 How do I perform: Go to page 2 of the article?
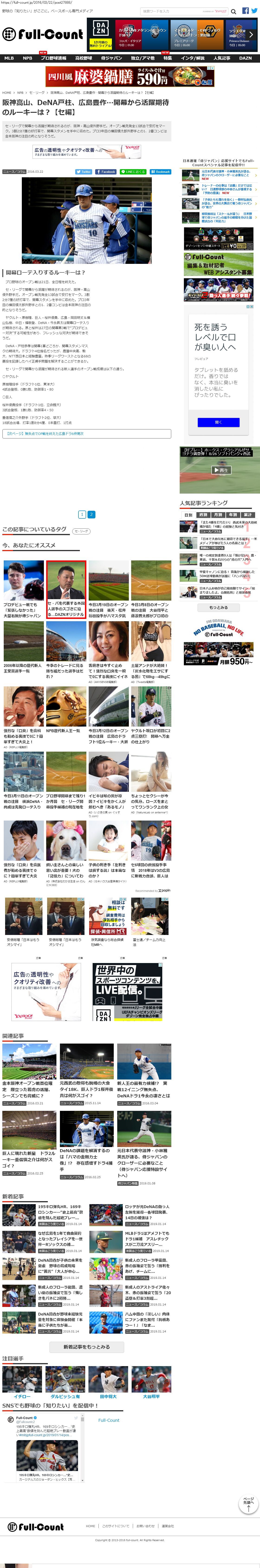pos(91,514)
